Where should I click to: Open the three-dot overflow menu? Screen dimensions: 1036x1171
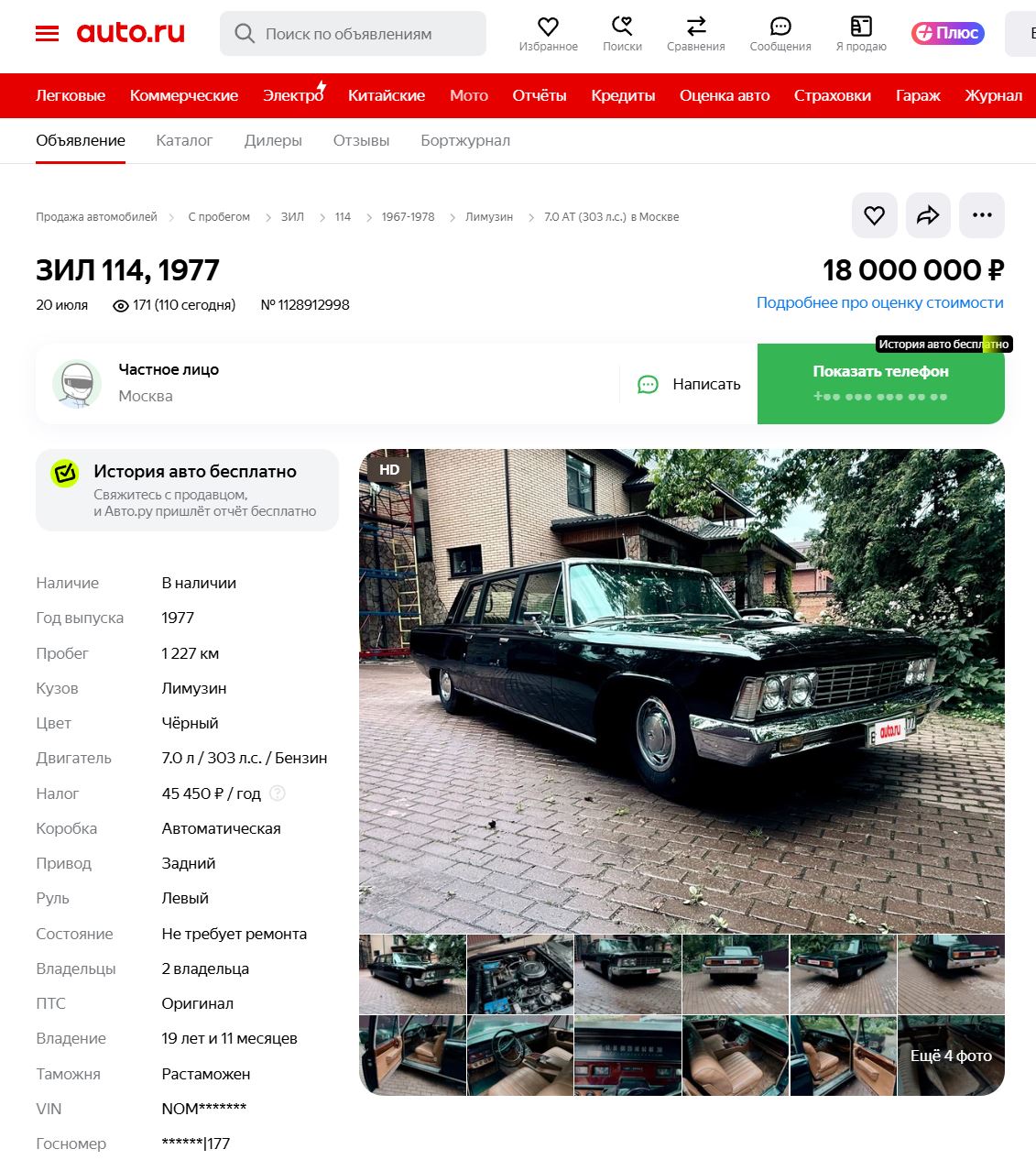click(982, 215)
